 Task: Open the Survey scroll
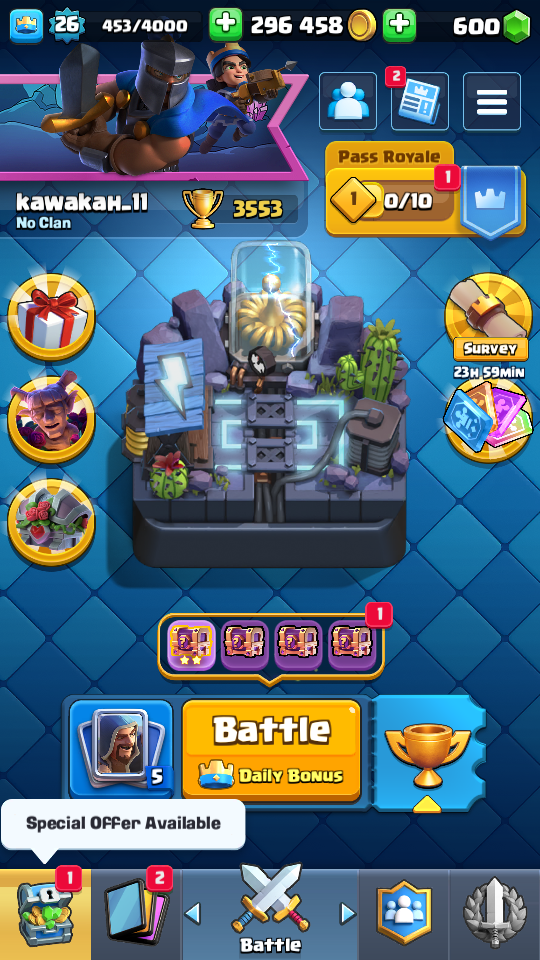(489, 317)
